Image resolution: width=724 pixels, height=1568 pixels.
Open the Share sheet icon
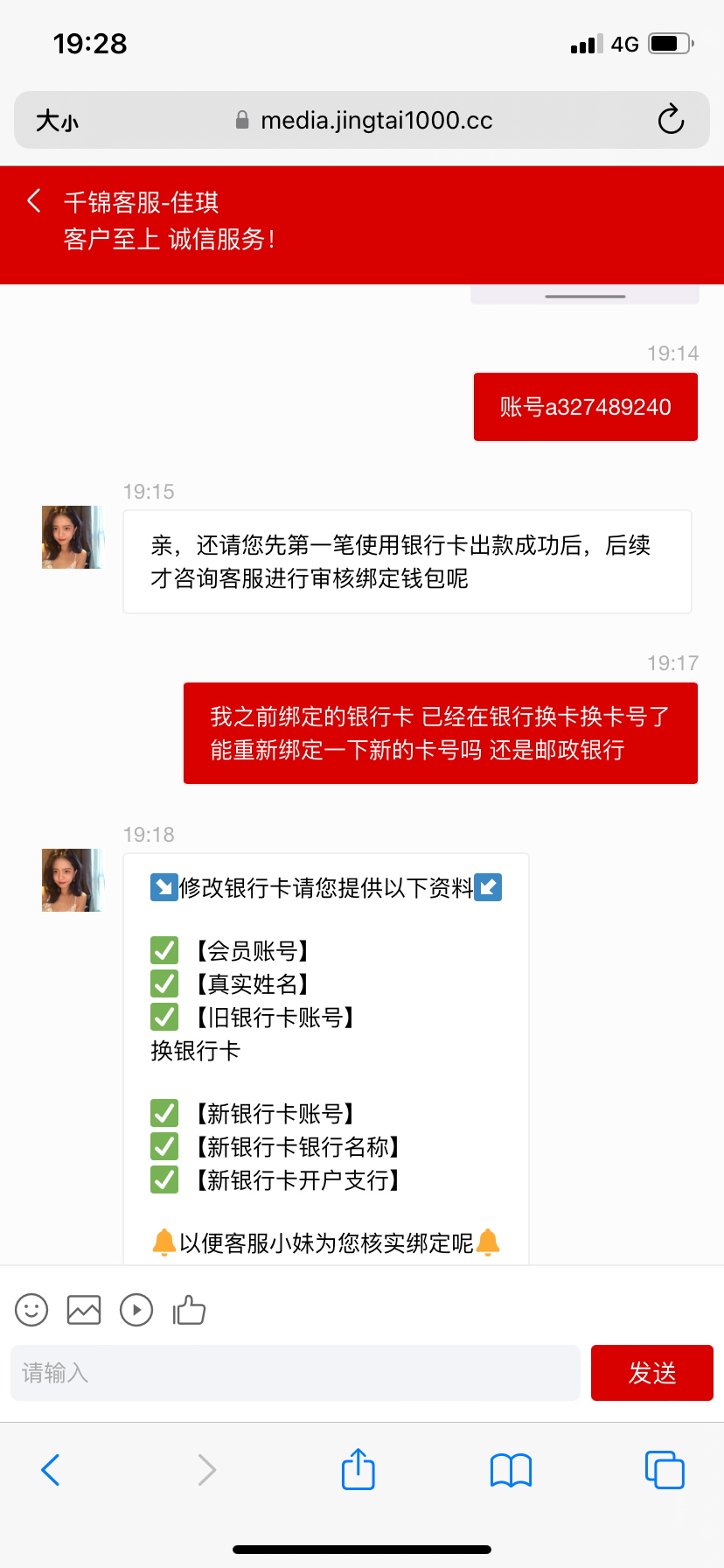tap(357, 1470)
